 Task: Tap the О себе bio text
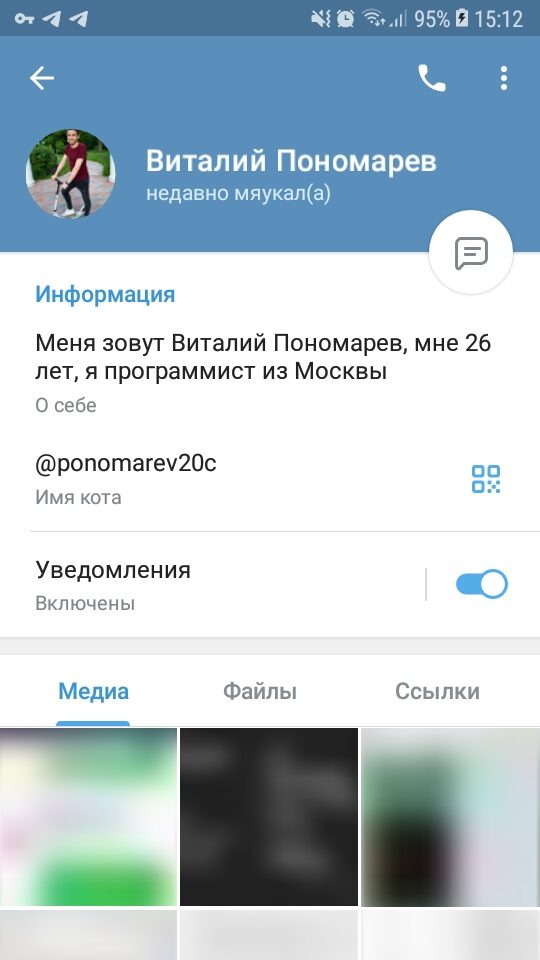point(263,358)
